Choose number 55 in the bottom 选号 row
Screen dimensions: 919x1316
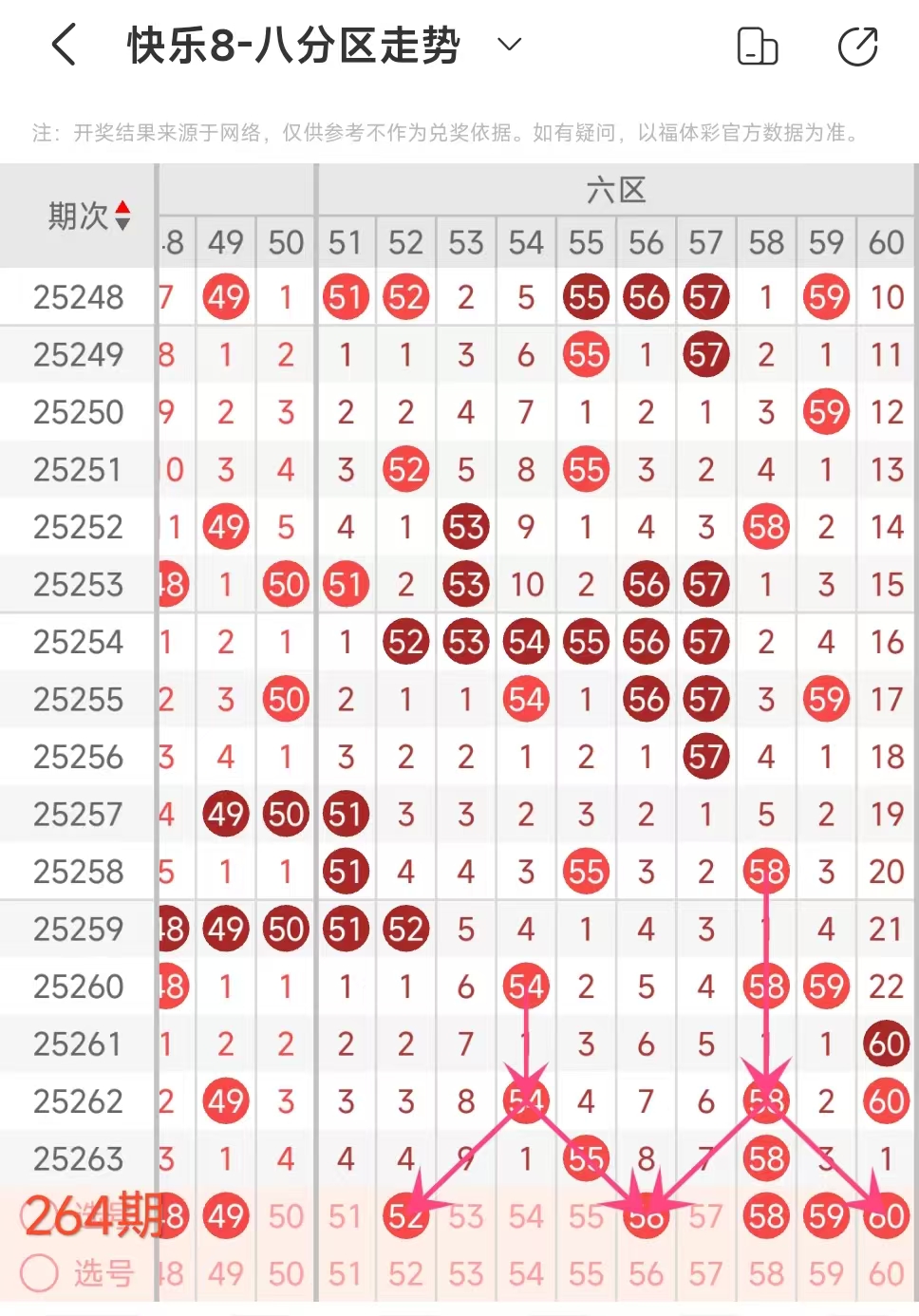click(586, 1273)
